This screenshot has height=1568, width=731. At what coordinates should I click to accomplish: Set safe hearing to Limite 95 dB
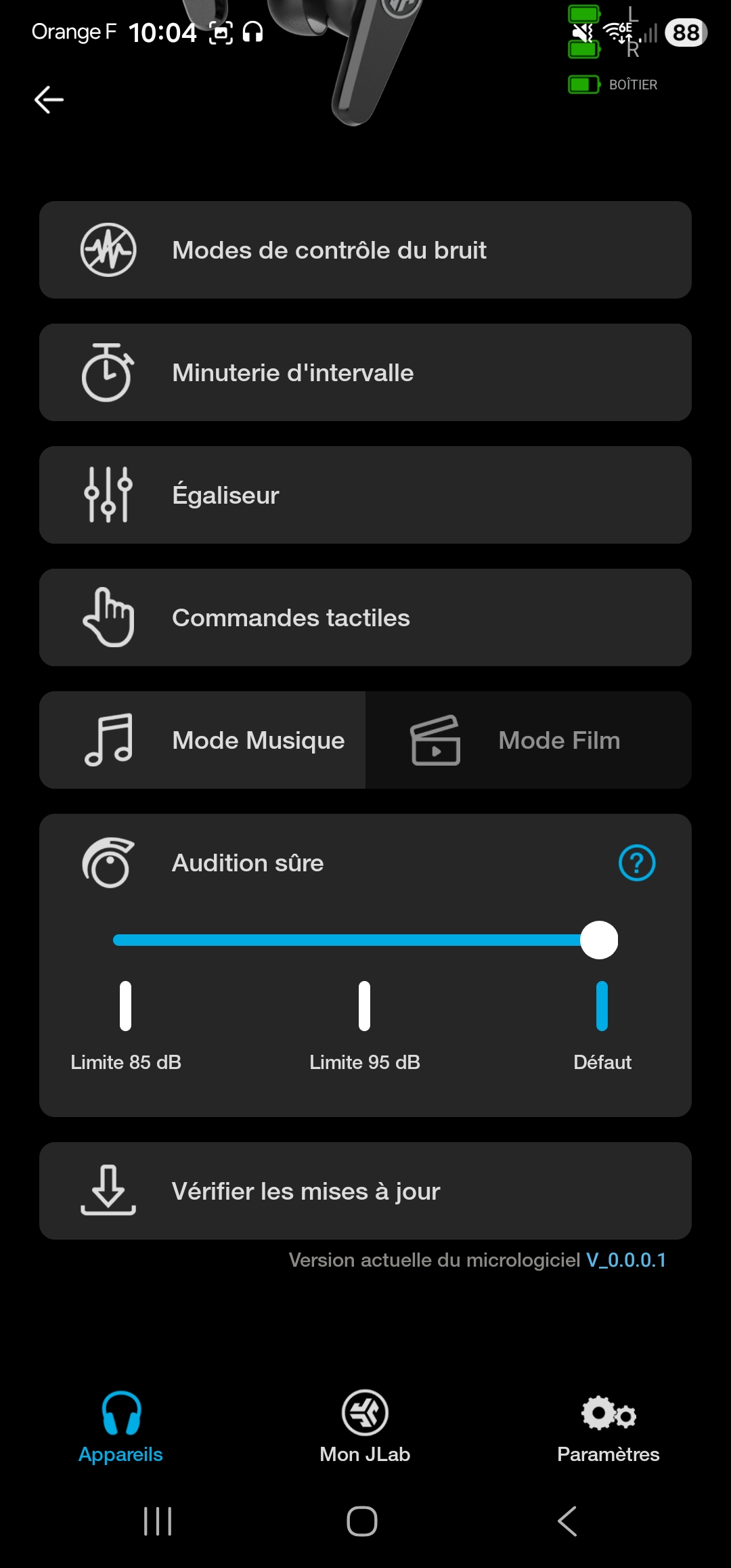coord(364,1007)
